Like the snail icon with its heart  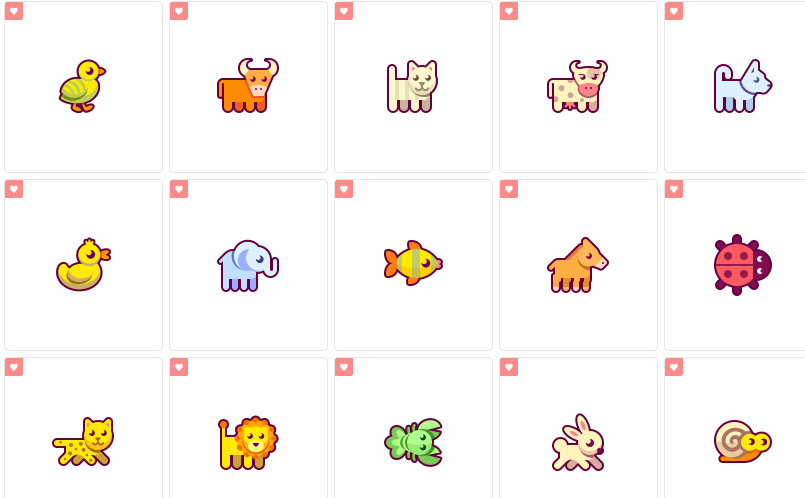(x=674, y=367)
